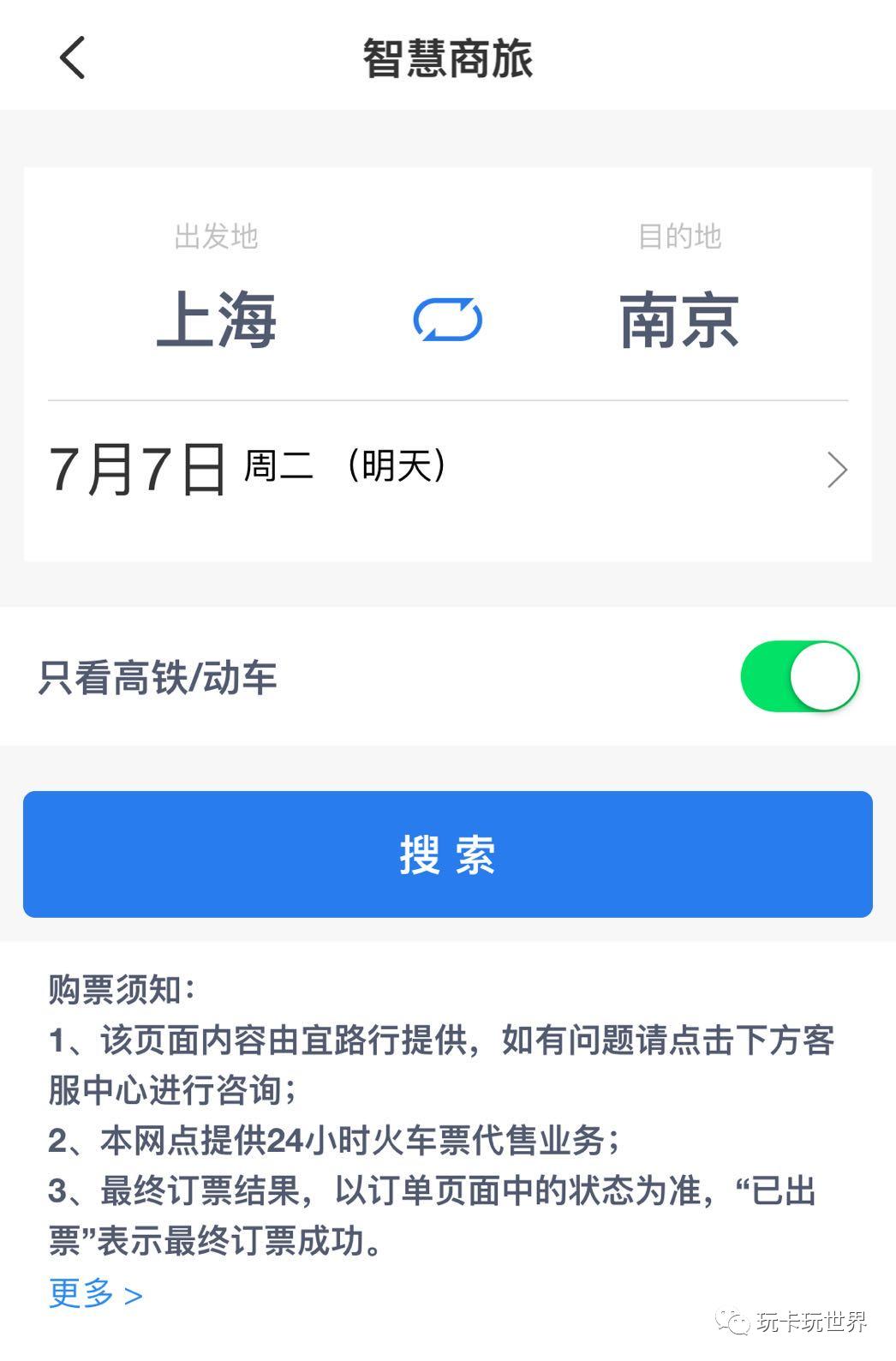Click the 智慧商旅 title bar
This screenshot has width=896, height=1361.
[447, 60]
